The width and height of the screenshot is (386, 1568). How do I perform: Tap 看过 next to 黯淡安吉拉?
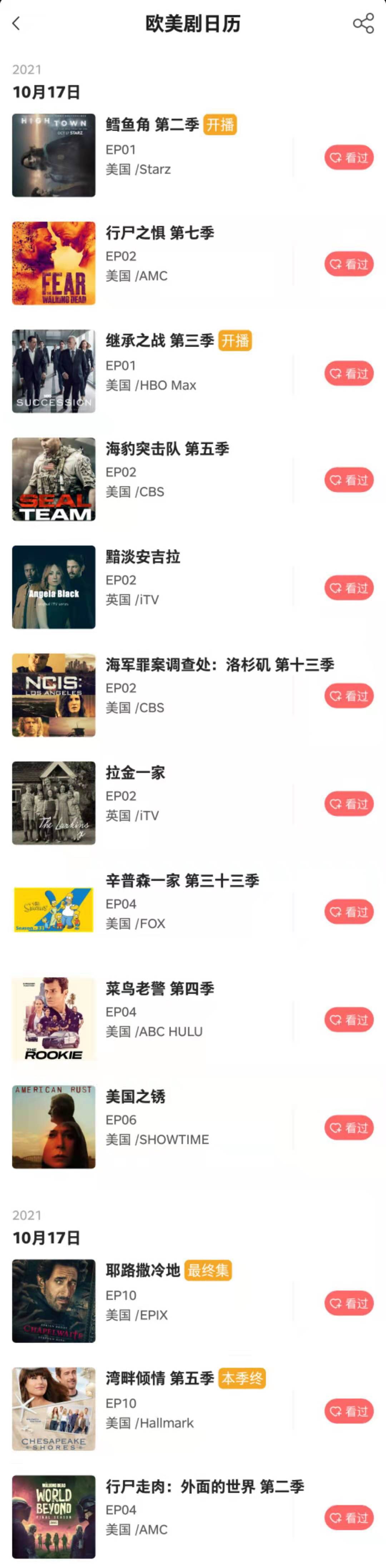click(348, 588)
